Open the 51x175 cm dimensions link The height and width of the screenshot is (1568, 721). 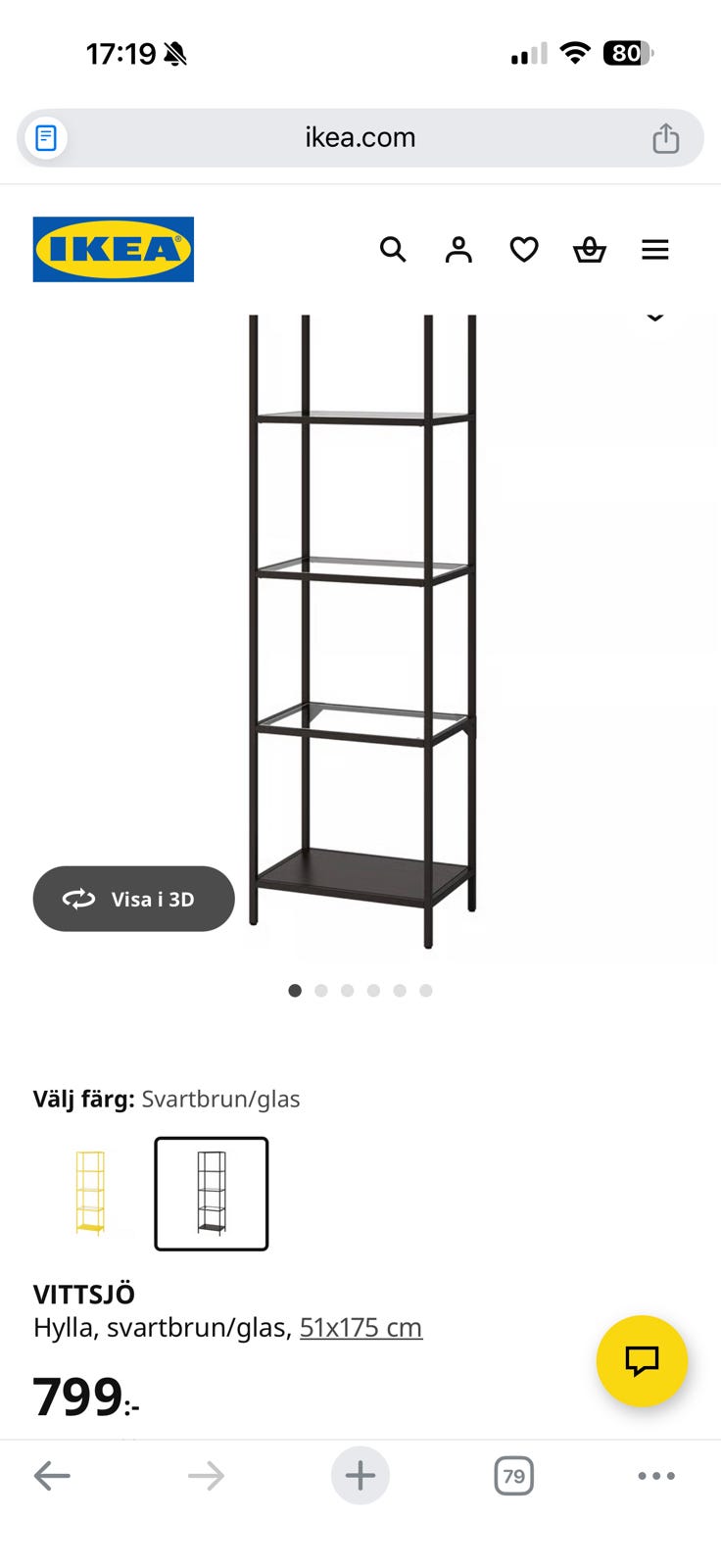[360, 1327]
